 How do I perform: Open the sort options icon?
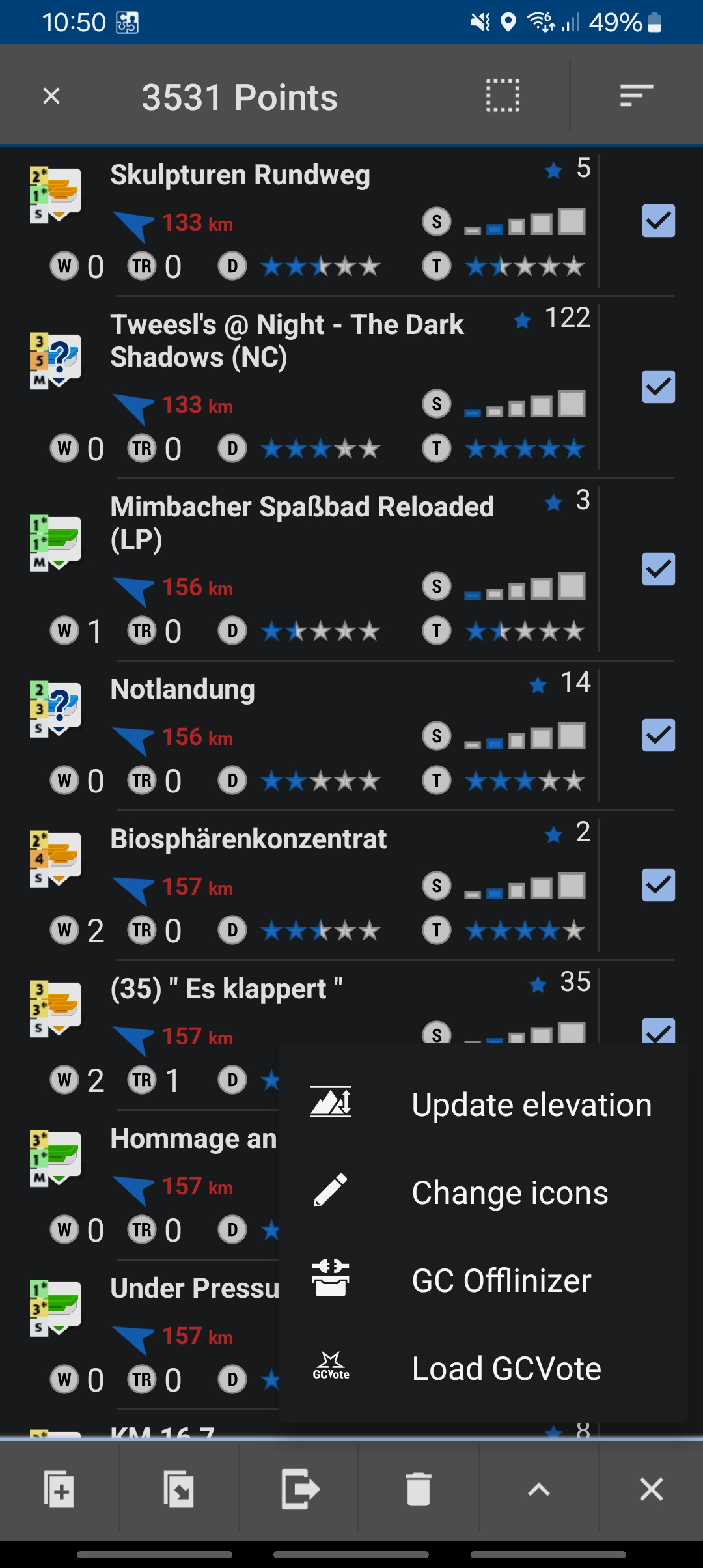point(636,96)
